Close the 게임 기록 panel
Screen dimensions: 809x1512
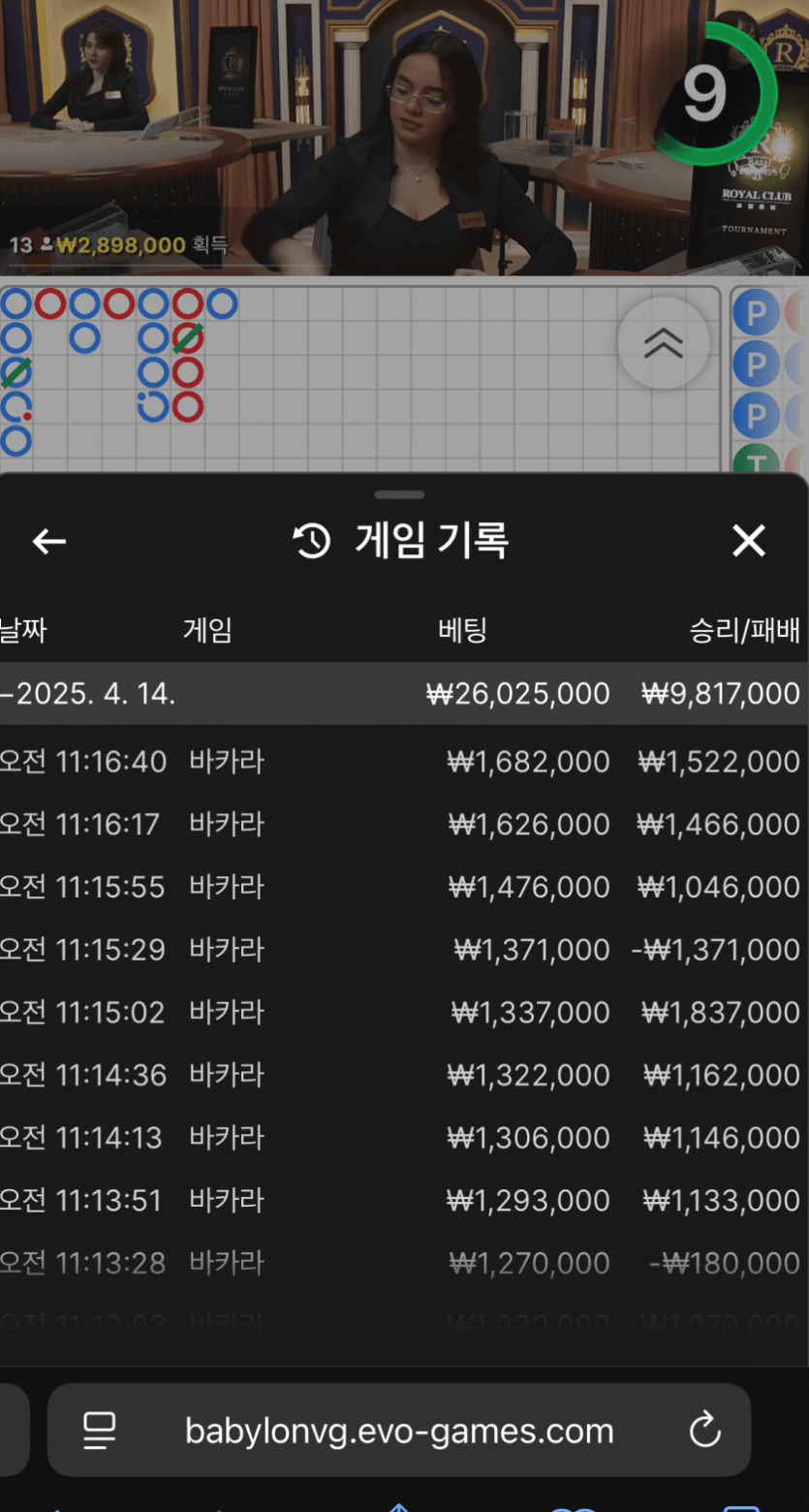[749, 541]
